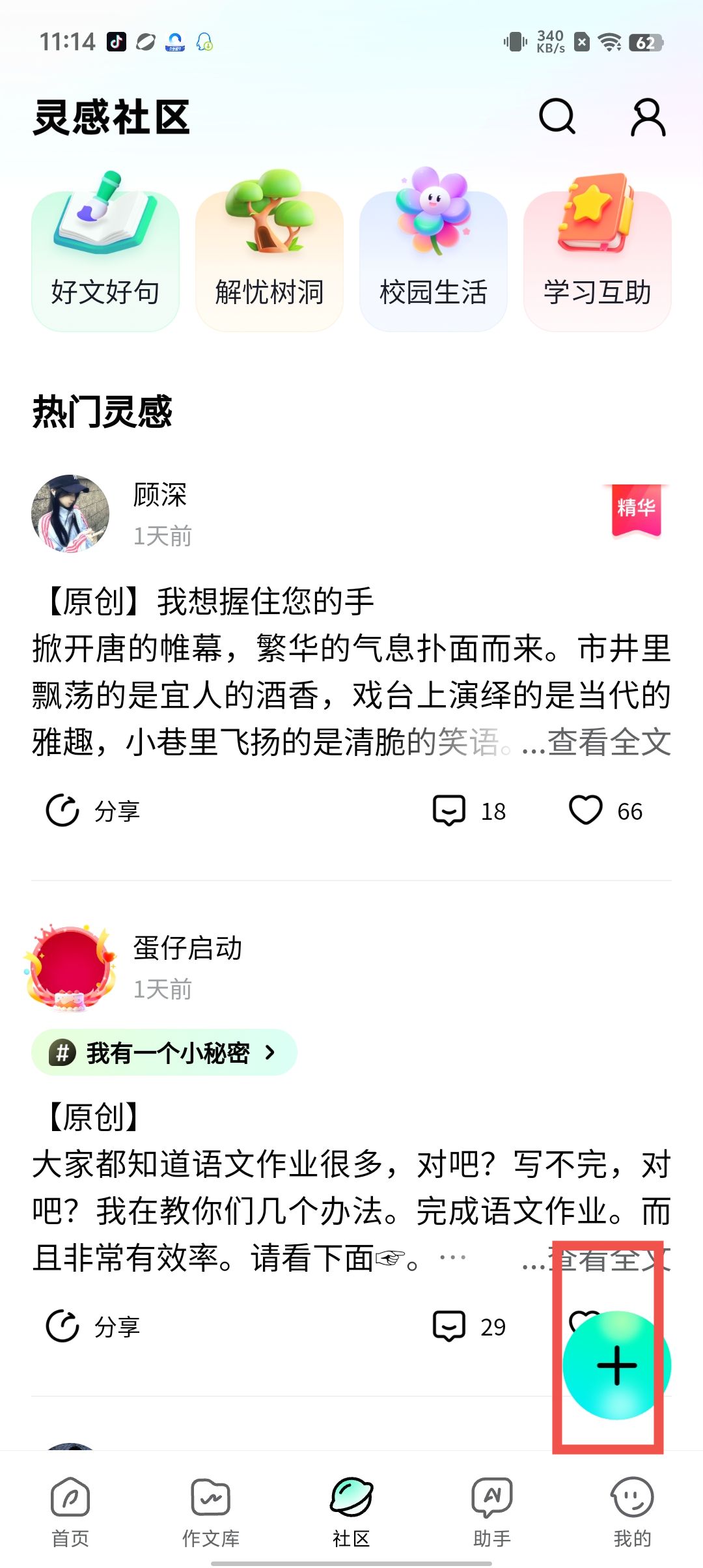
Task: Open the 学习互助 category
Action: (598, 260)
